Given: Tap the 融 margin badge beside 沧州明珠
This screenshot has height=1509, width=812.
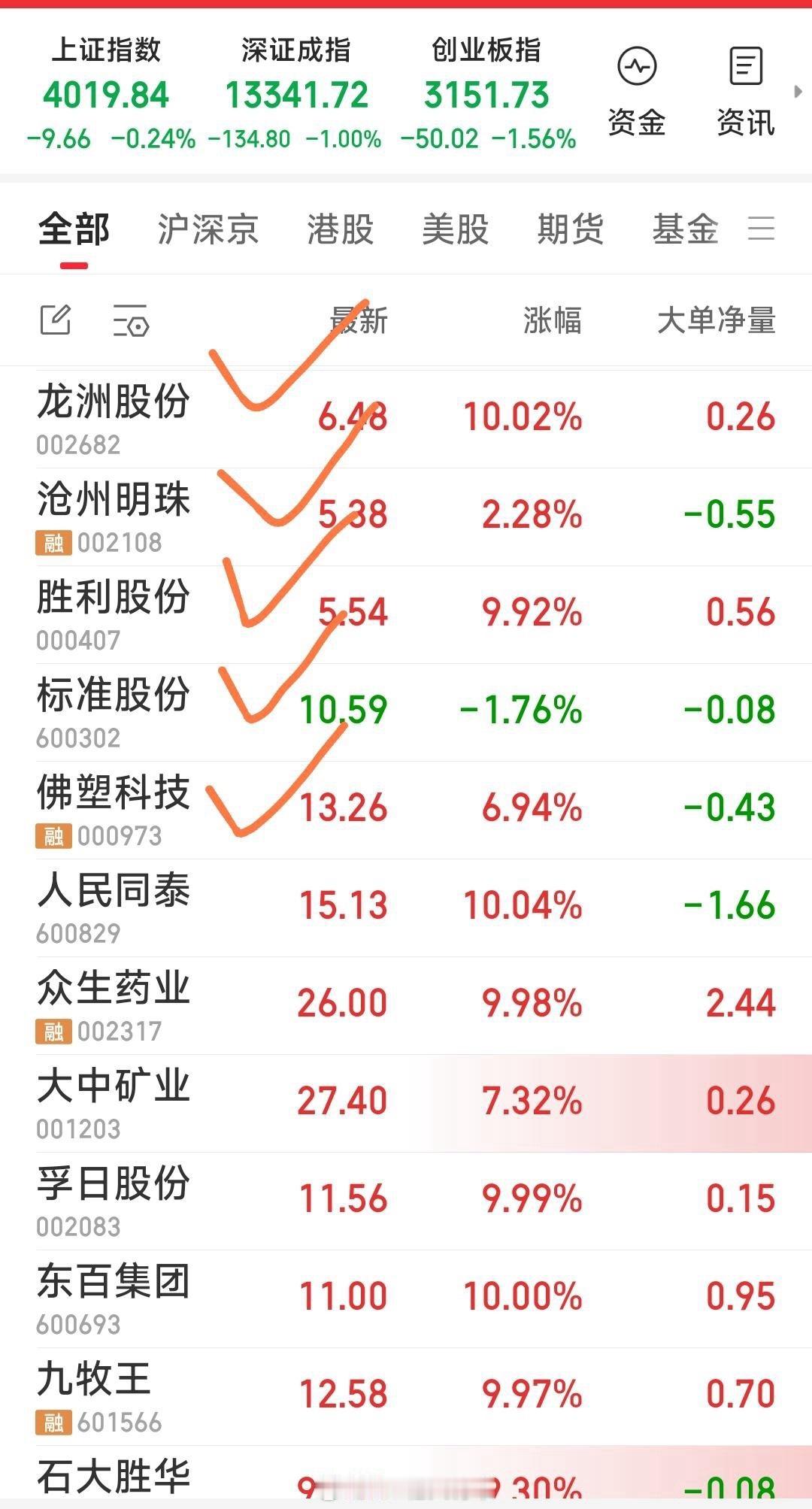Looking at the screenshot, I should 53,543.
